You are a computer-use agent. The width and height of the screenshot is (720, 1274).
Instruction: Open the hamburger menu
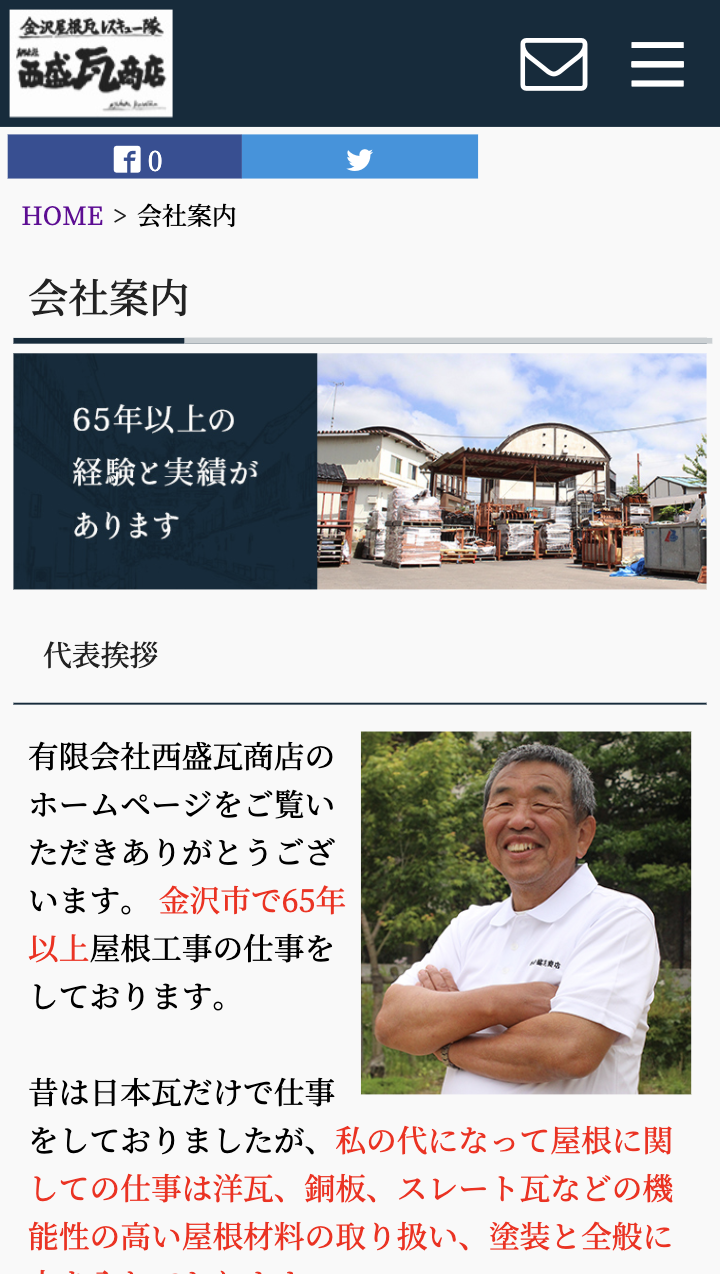[657, 64]
